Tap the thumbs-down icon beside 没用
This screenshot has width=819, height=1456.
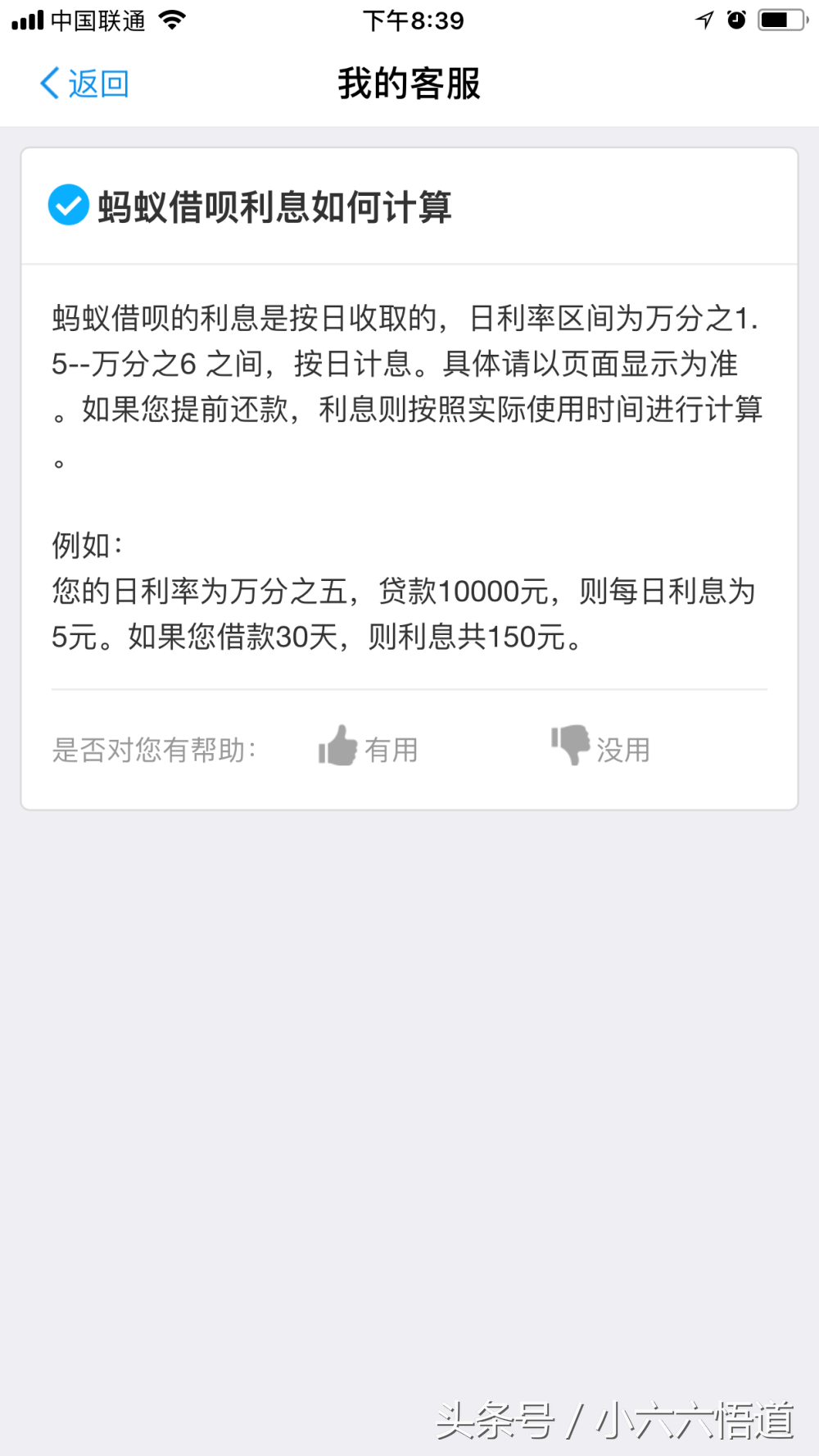click(572, 744)
